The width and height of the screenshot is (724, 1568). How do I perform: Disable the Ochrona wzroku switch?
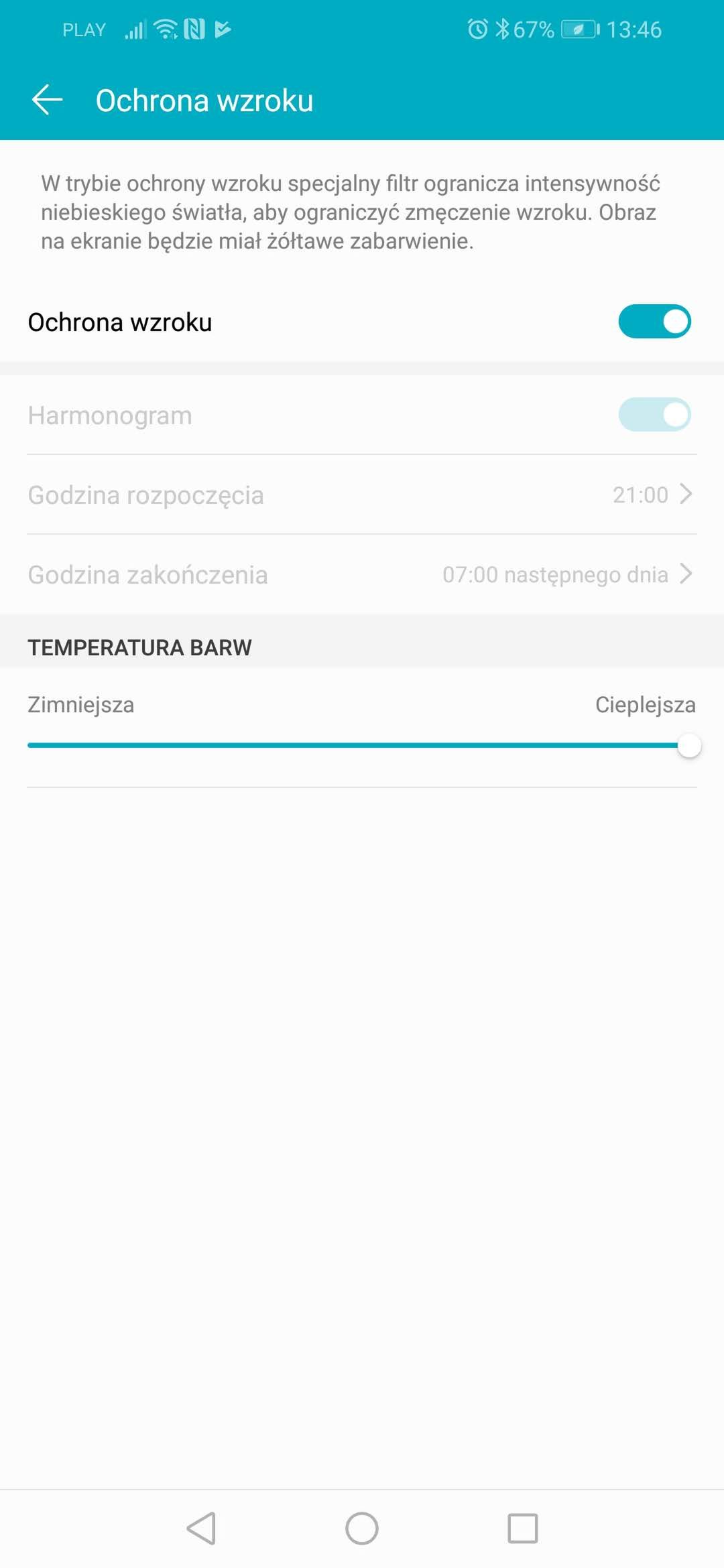pyautogui.click(x=654, y=322)
